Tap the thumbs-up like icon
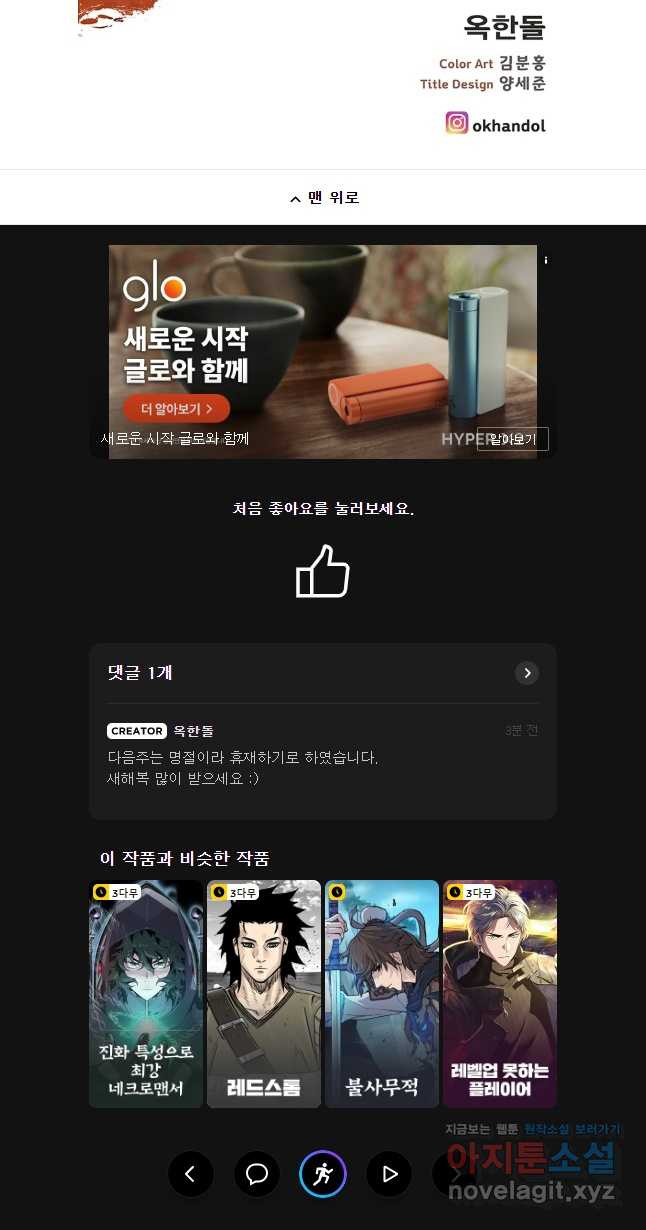 coord(323,571)
